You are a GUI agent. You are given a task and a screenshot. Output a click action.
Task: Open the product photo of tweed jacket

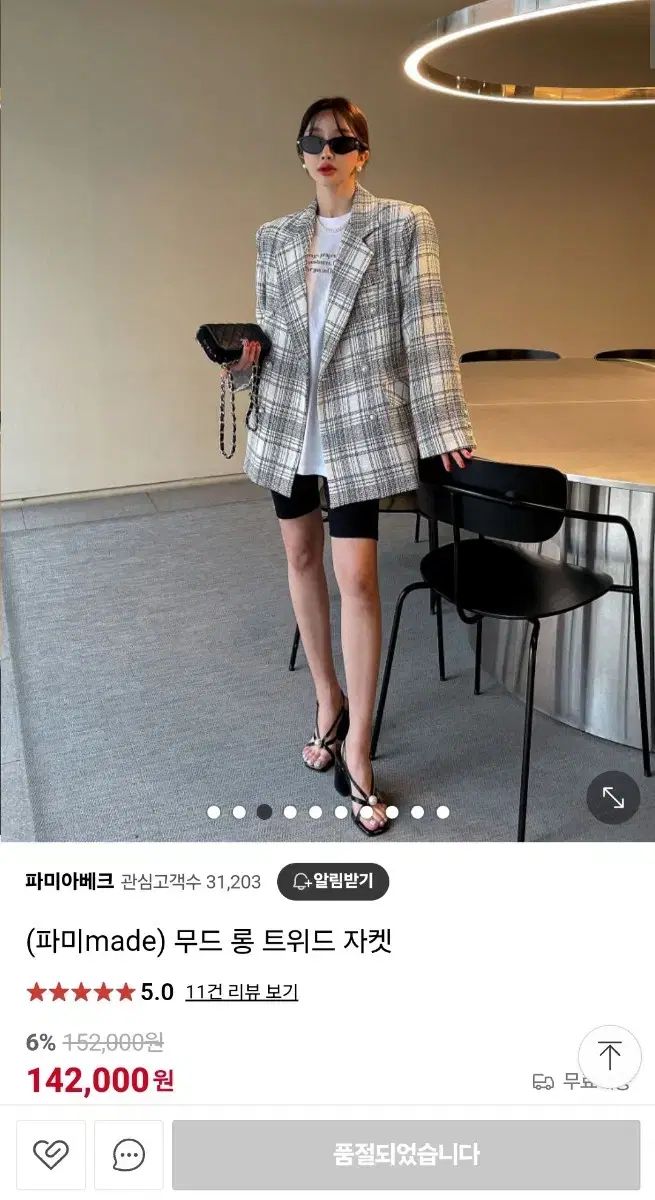point(327,420)
